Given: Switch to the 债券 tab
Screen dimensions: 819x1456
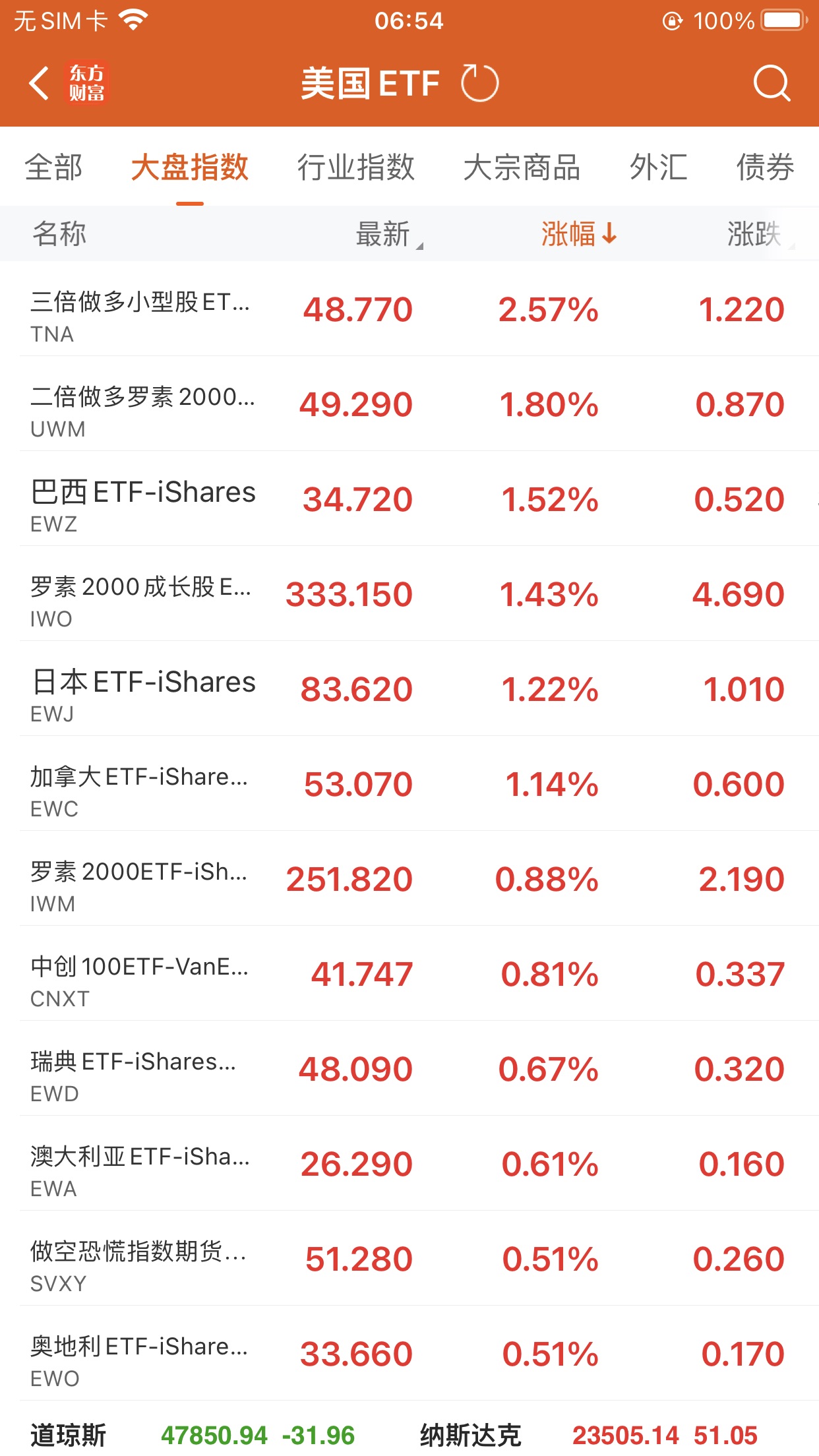Looking at the screenshot, I should (x=765, y=167).
